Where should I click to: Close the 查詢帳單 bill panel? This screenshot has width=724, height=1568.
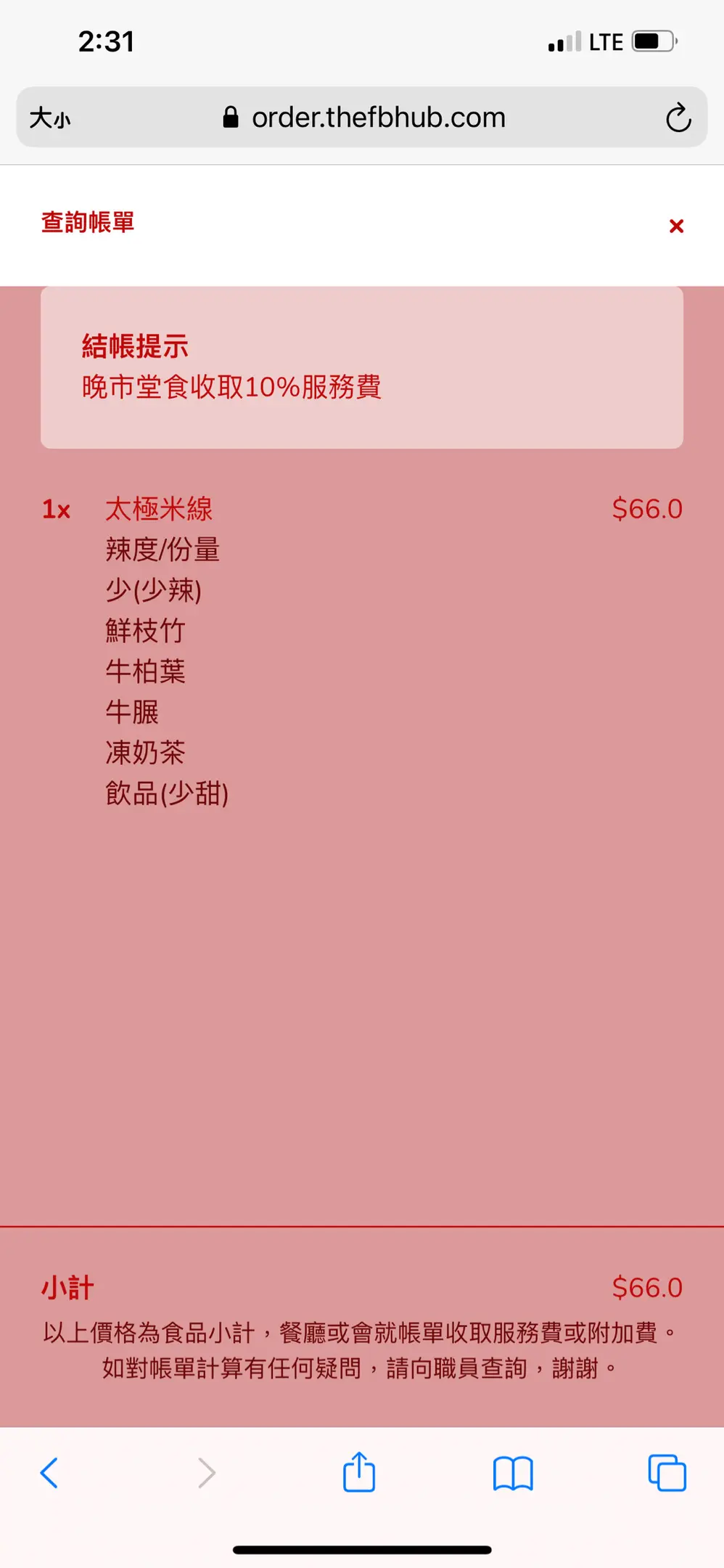(676, 226)
